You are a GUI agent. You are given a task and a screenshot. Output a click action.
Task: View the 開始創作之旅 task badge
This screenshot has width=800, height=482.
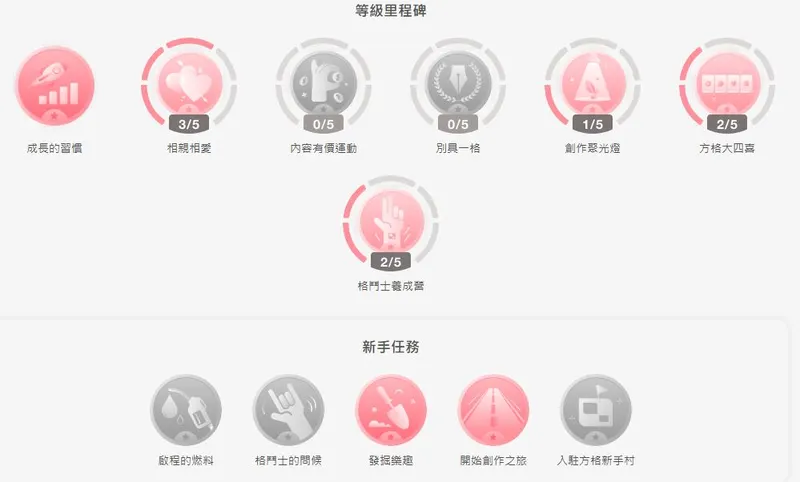tap(493, 411)
